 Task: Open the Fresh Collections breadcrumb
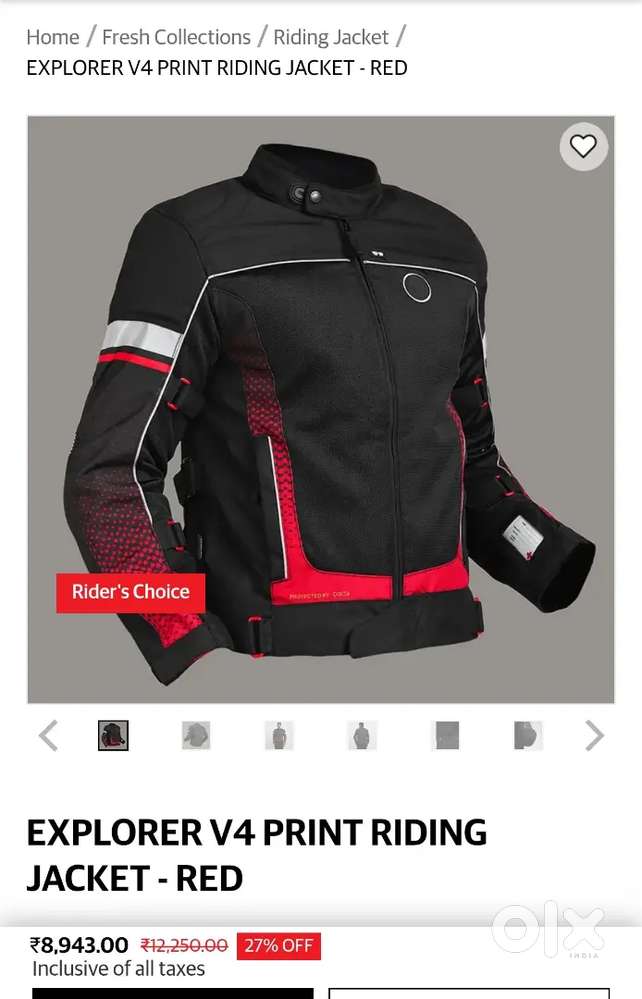tap(176, 37)
